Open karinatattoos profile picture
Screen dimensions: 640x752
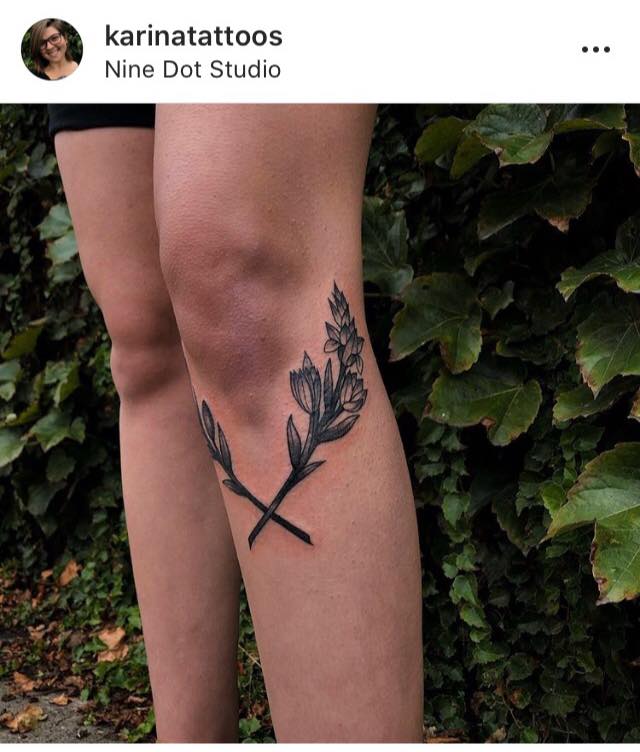point(52,50)
